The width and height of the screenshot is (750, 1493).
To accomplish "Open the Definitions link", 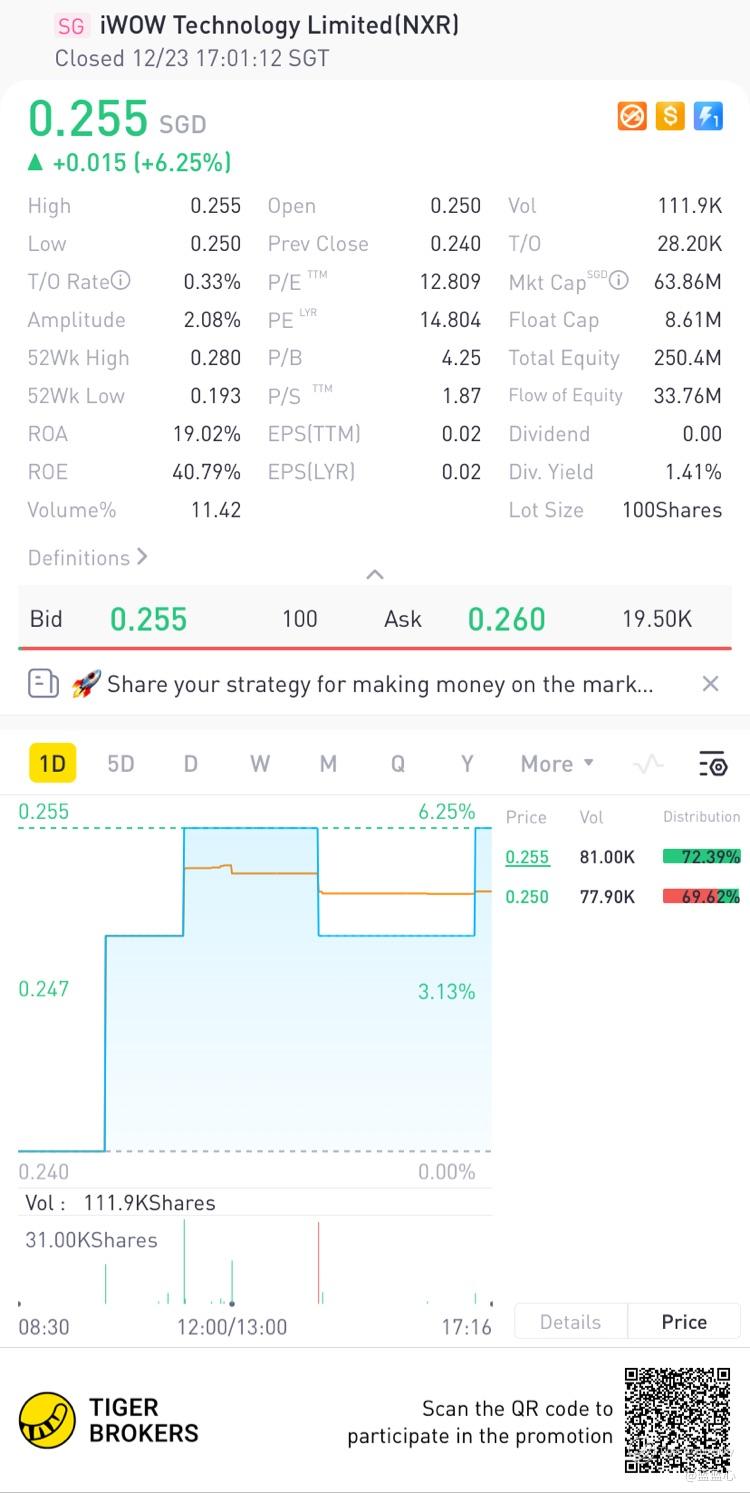I will [87, 558].
